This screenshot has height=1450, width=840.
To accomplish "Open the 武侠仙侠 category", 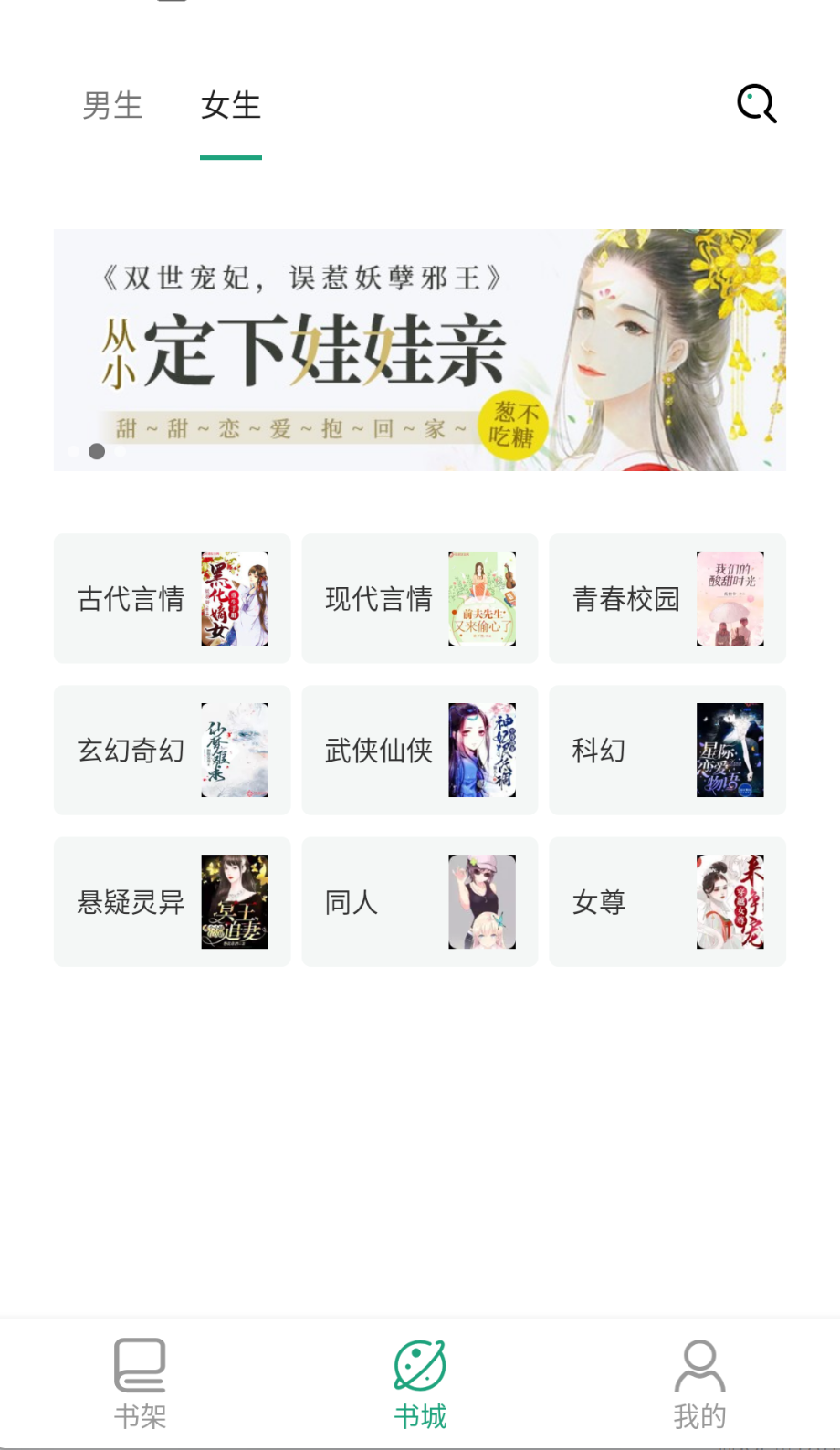I will [x=419, y=750].
